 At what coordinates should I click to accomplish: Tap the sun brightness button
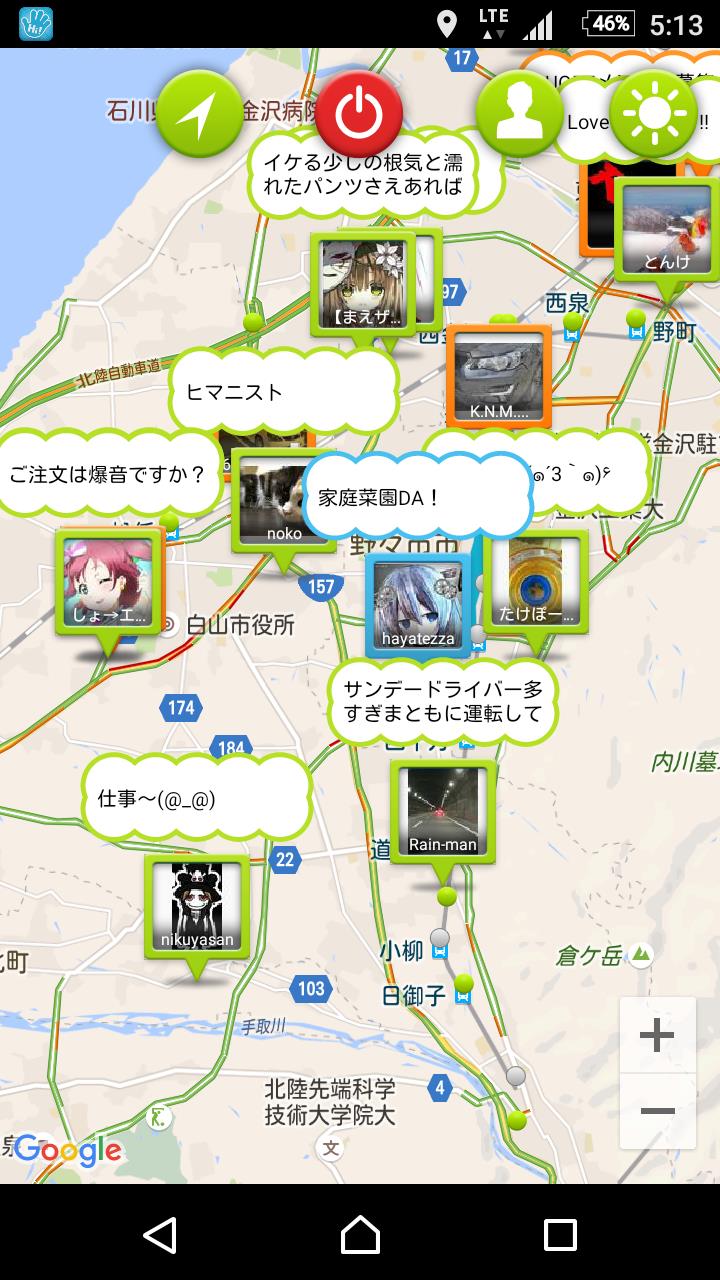tap(653, 114)
